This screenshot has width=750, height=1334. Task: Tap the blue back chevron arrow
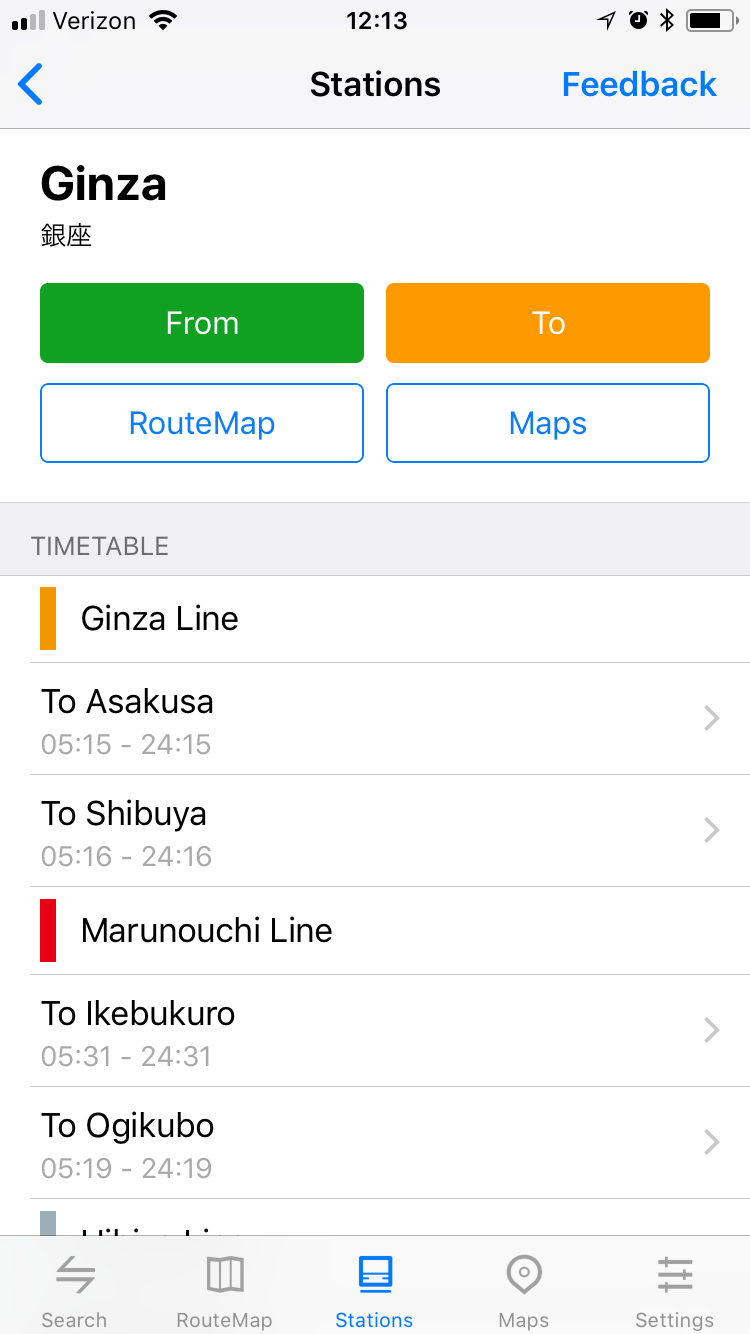click(30, 84)
